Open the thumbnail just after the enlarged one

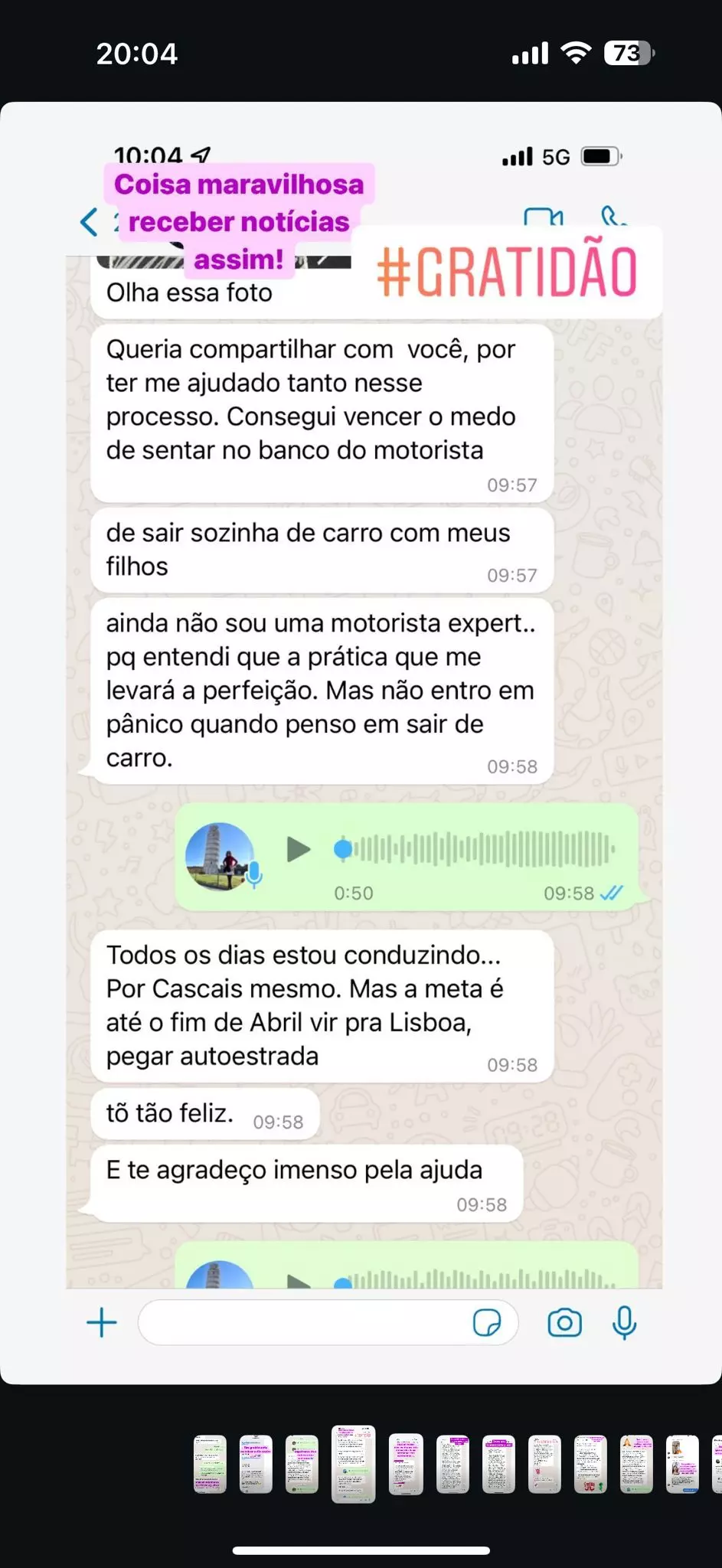click(406, 1464)
